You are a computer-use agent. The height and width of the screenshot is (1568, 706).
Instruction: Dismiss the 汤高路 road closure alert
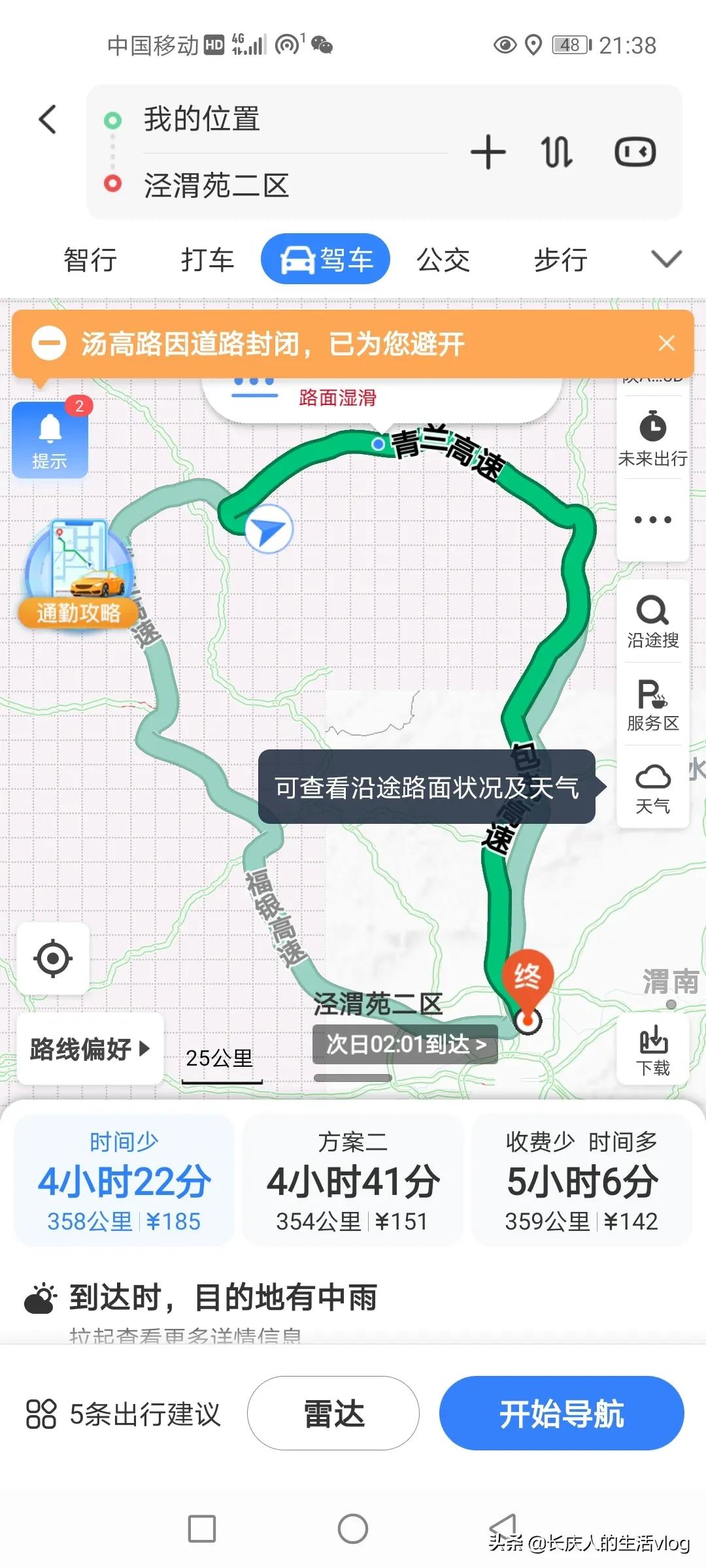tap(667, 343)
